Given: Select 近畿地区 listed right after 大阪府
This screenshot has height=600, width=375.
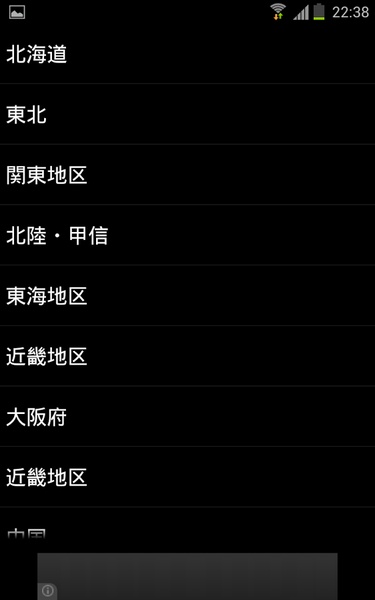Looking at the screenshot, I should (188, 477).
